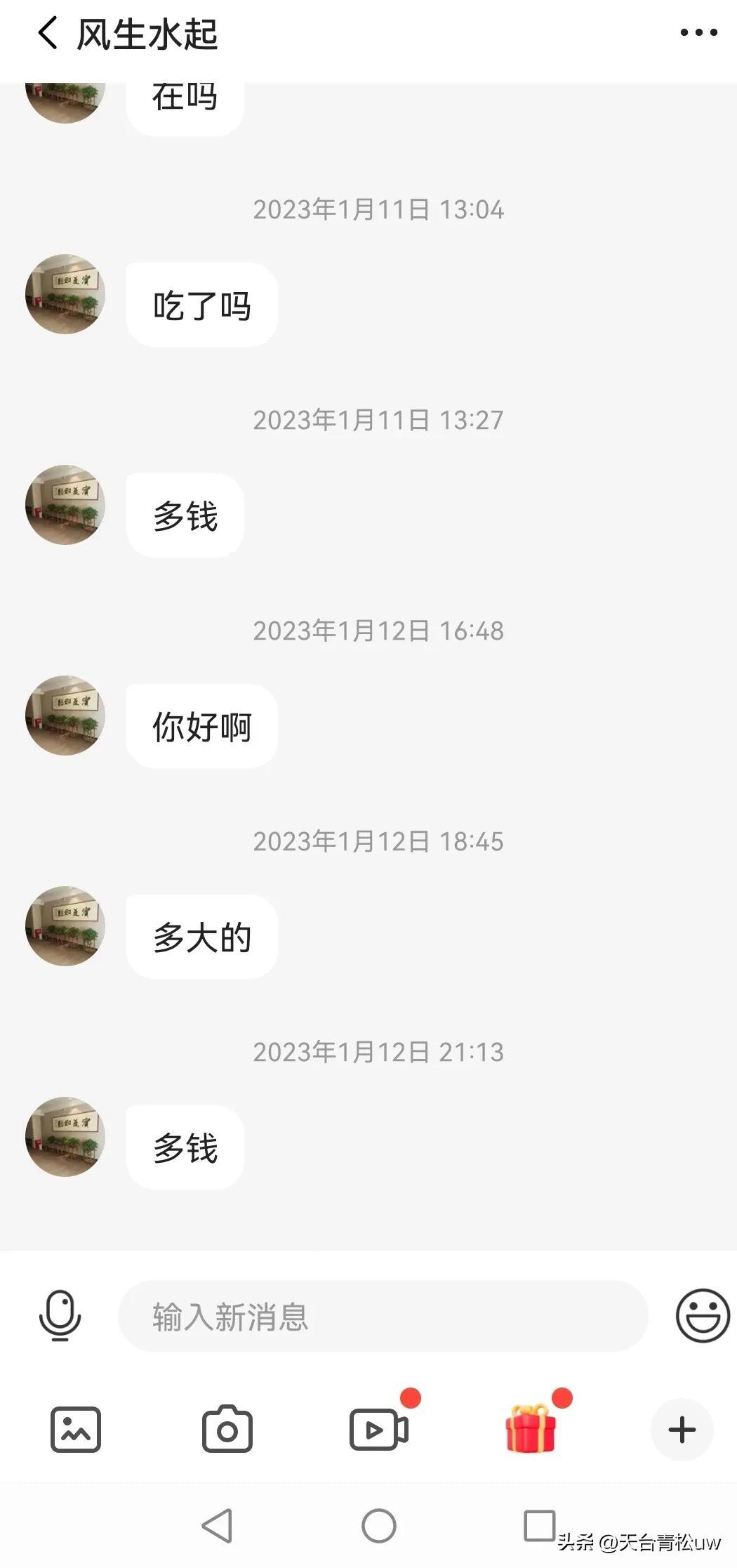
Task: Expand more options with the plus button
Action: click(x=682, y=1430)
